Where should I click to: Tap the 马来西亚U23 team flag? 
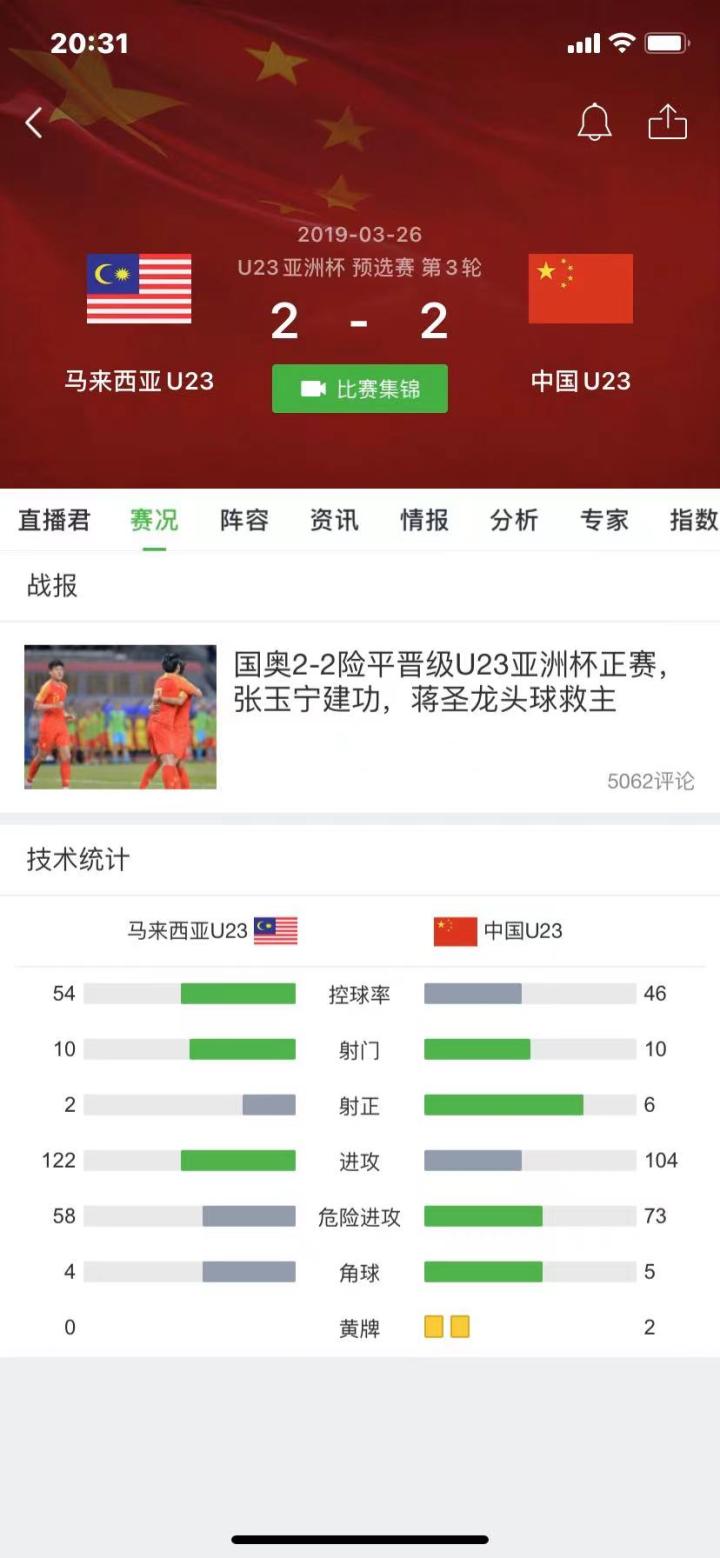coord(139,289)
